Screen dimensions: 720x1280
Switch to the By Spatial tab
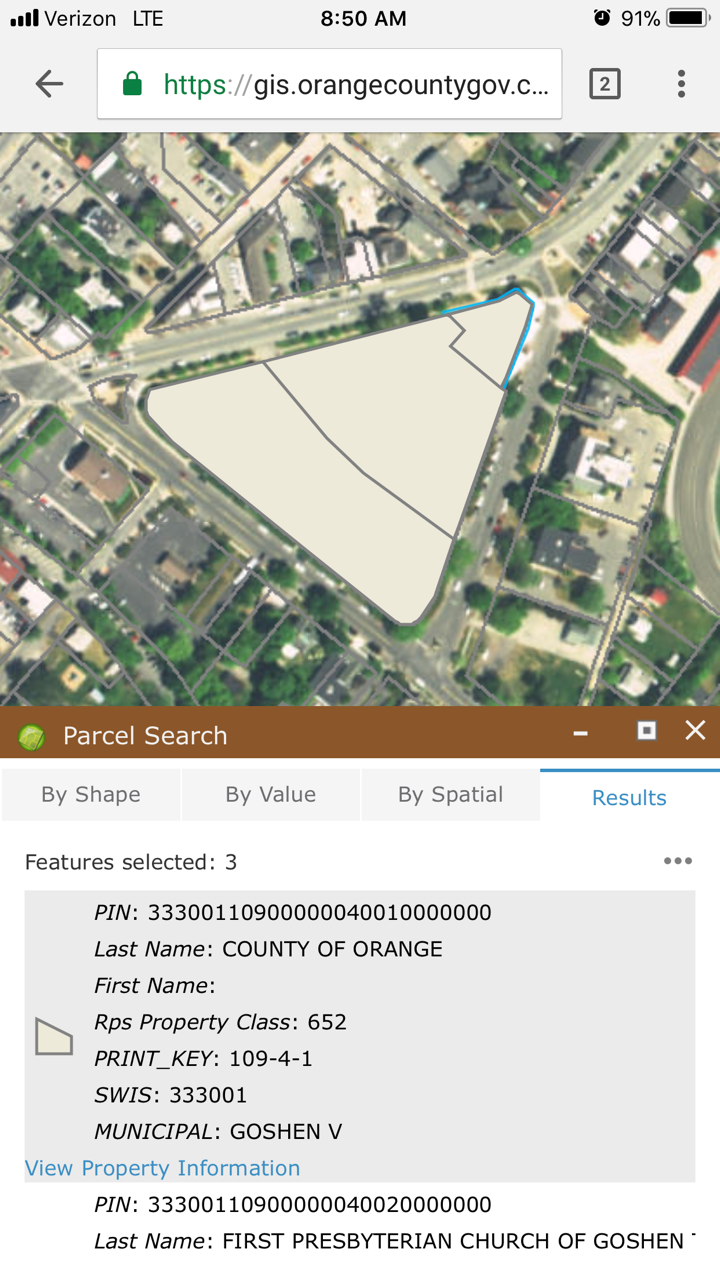click(450, 795)
